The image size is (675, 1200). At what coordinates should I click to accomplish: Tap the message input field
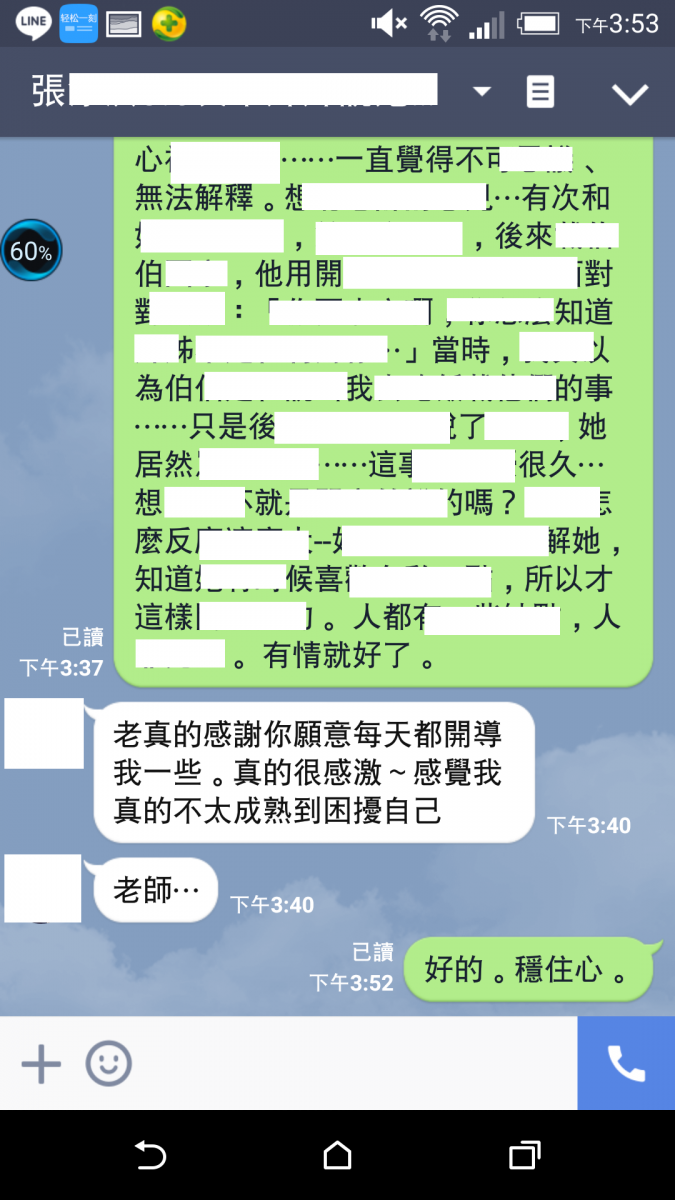coord(350,1064)
